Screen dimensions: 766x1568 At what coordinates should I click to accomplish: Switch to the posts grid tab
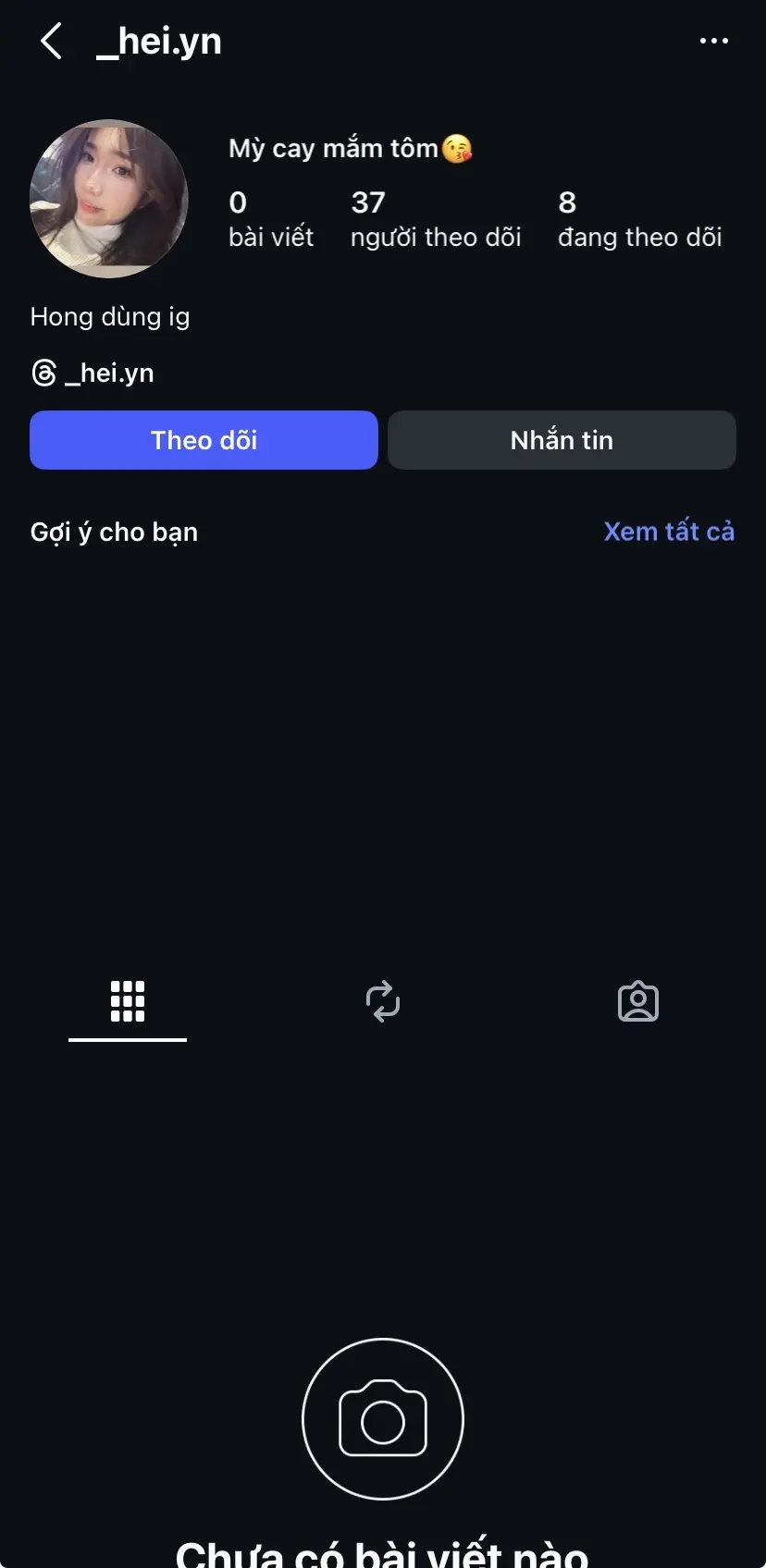click(128, 1001)
